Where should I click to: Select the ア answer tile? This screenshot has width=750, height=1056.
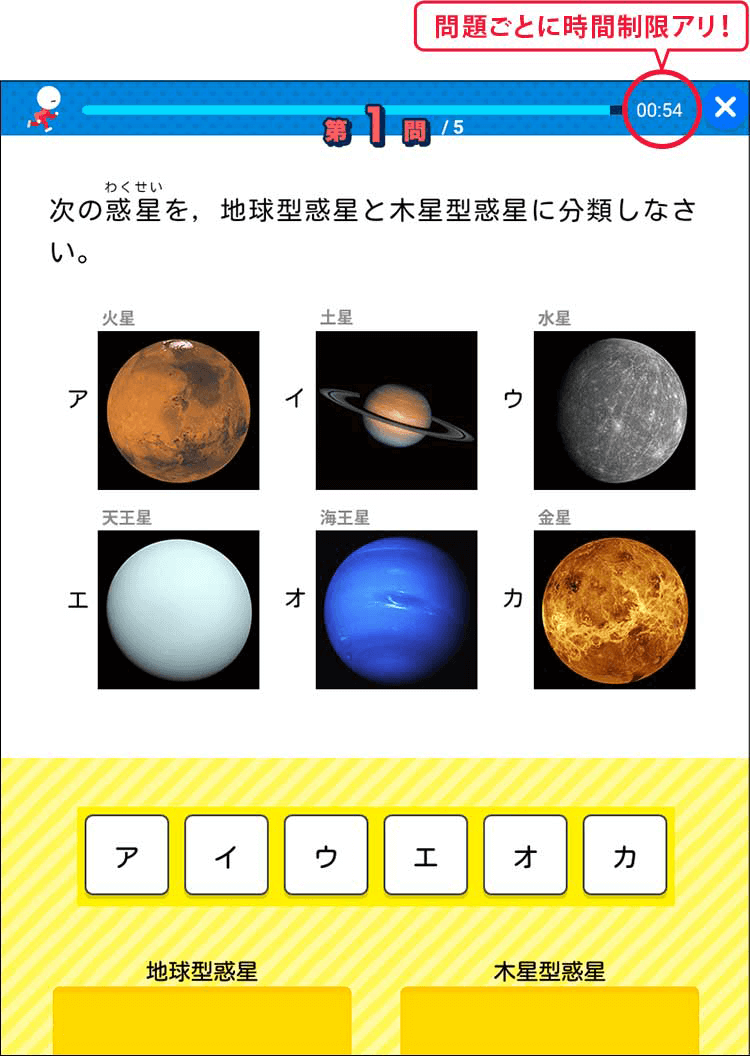(127, 855)
